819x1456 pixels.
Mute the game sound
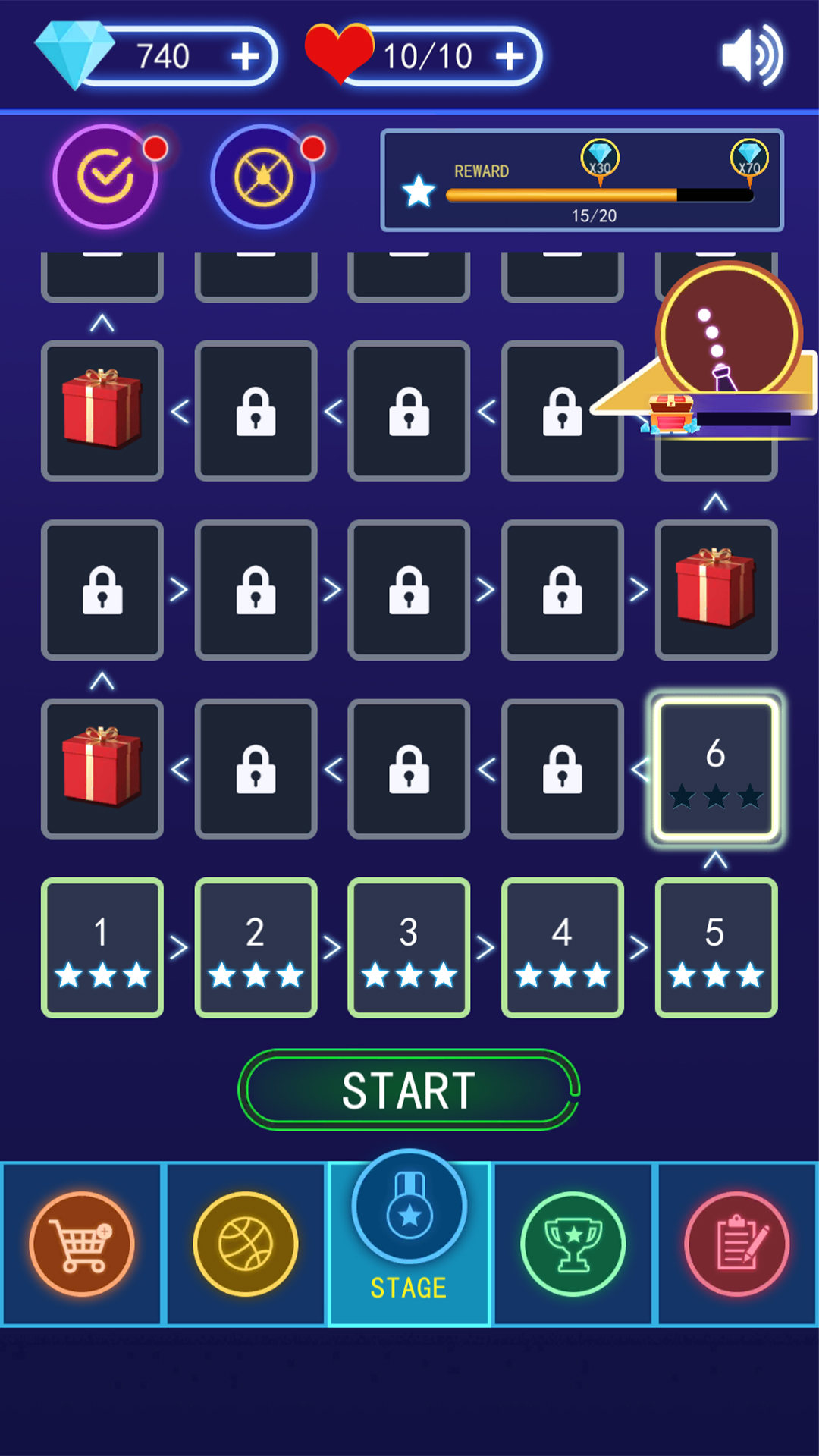pos(751,55)
